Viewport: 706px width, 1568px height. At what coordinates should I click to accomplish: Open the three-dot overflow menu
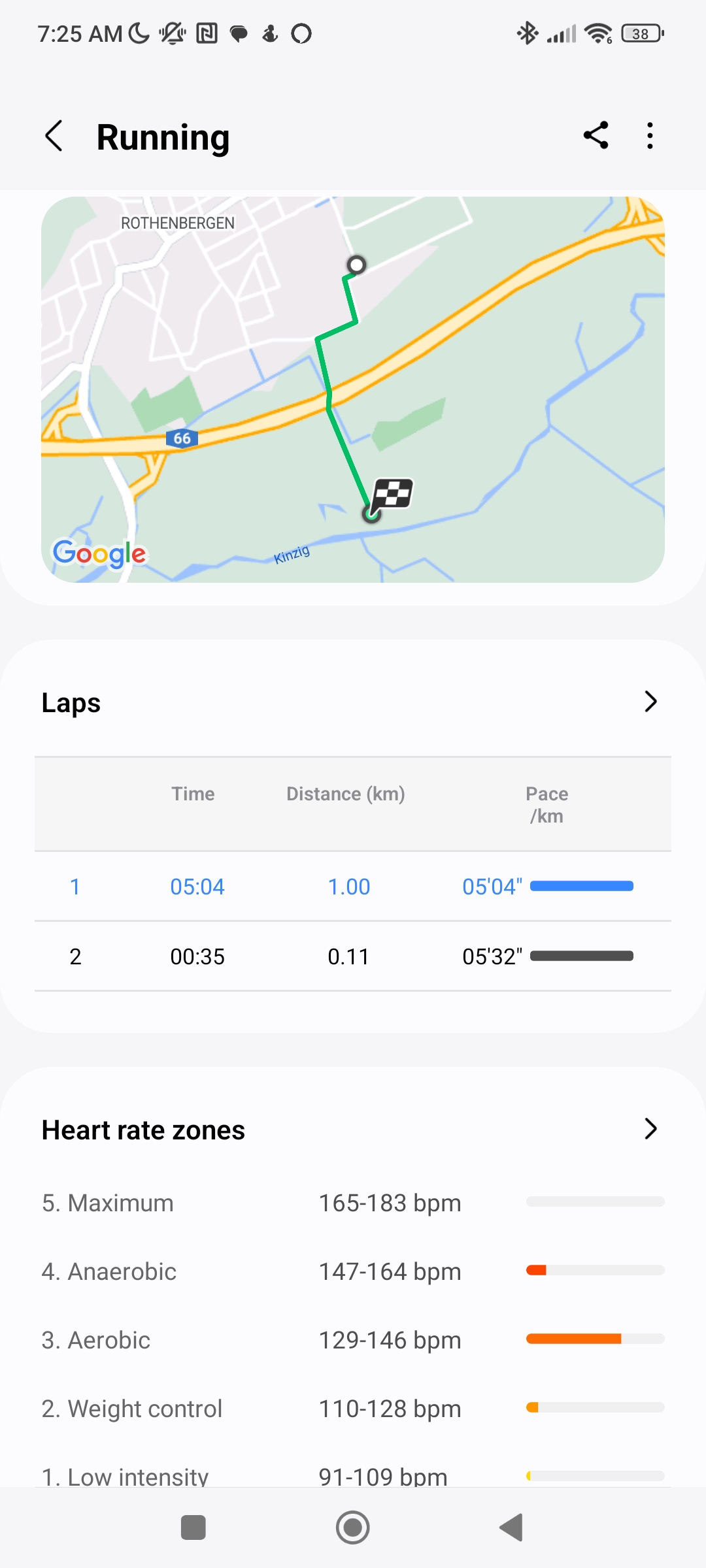649,136
